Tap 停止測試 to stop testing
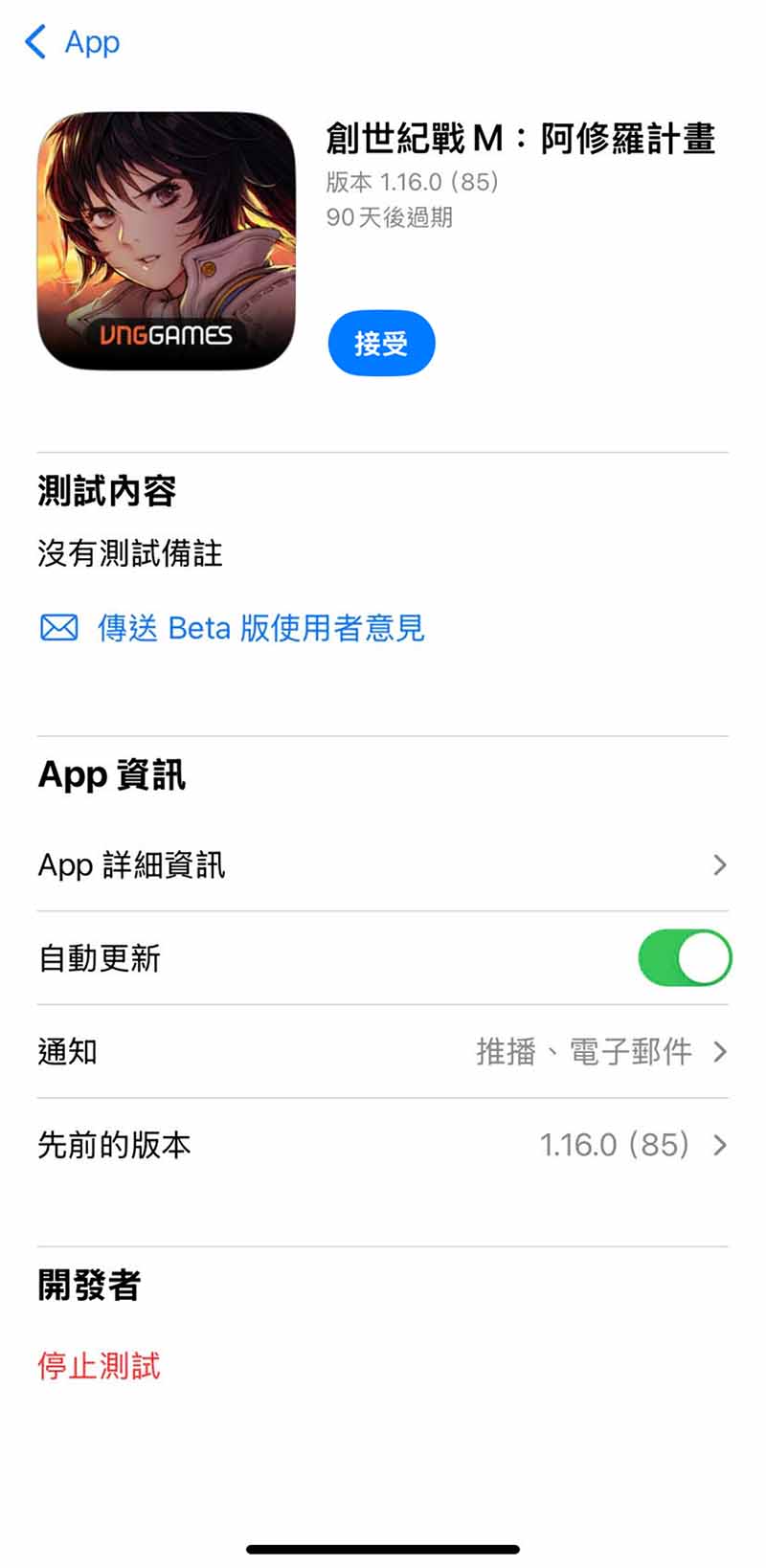This screenshot has width=766, height=1568. (x=100, y=1366)
